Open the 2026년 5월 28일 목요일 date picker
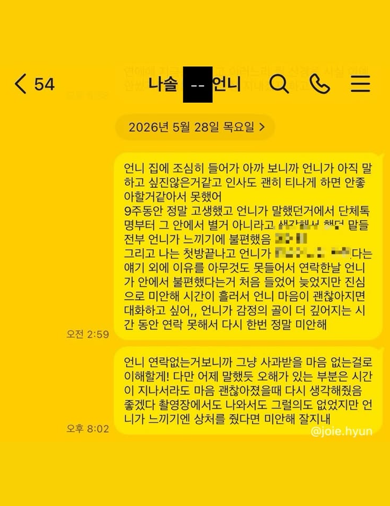390x506 pixels. 196,127
